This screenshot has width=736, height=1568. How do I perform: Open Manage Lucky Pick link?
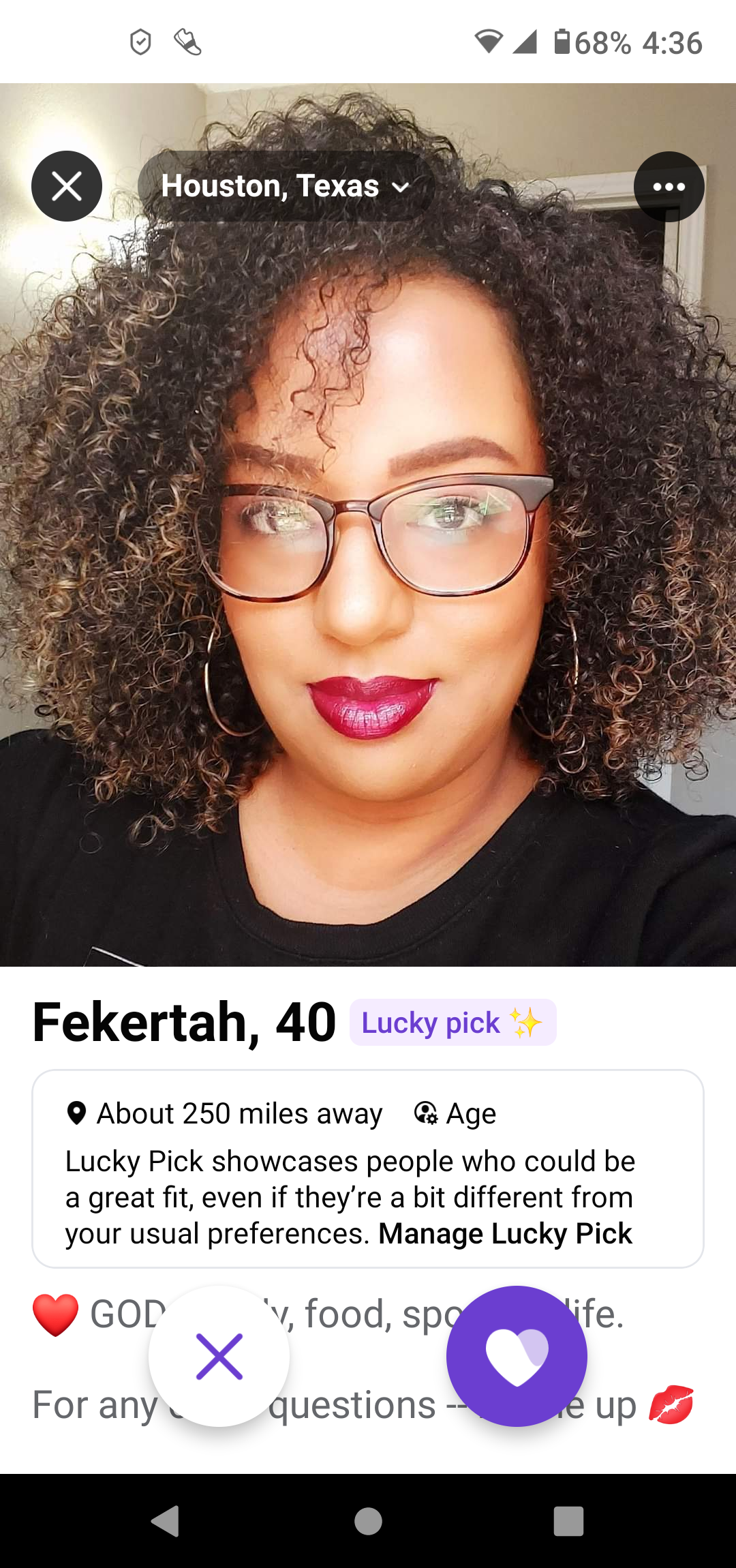point(505,1234)
